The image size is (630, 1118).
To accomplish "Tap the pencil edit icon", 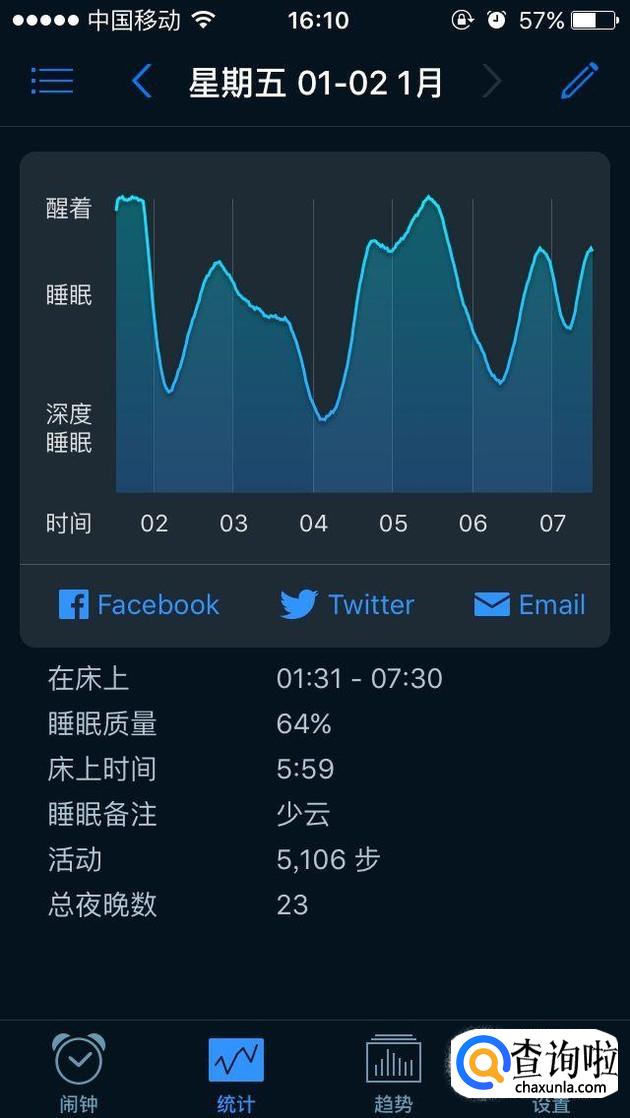I will tap(579, 81).
